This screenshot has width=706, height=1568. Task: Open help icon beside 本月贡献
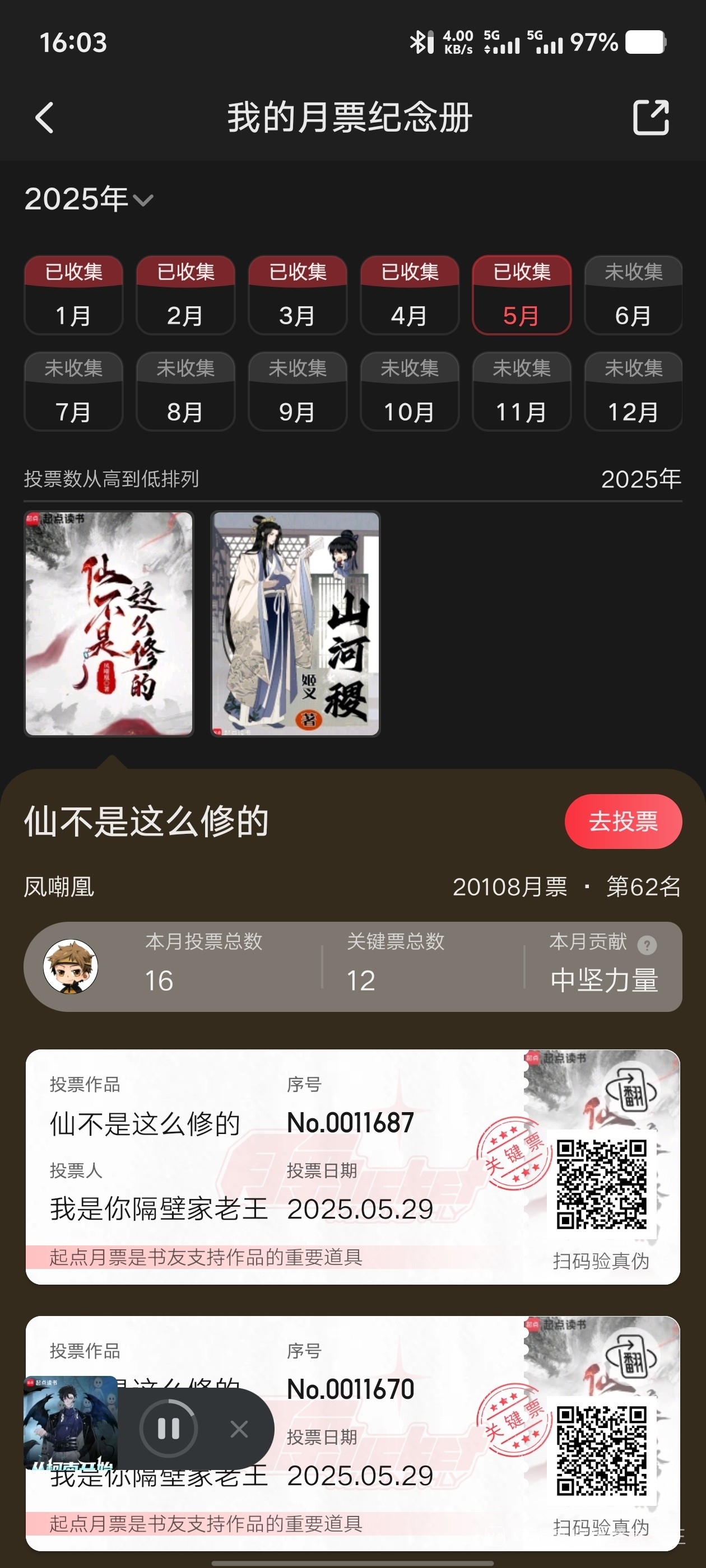(x=646, y=945)
